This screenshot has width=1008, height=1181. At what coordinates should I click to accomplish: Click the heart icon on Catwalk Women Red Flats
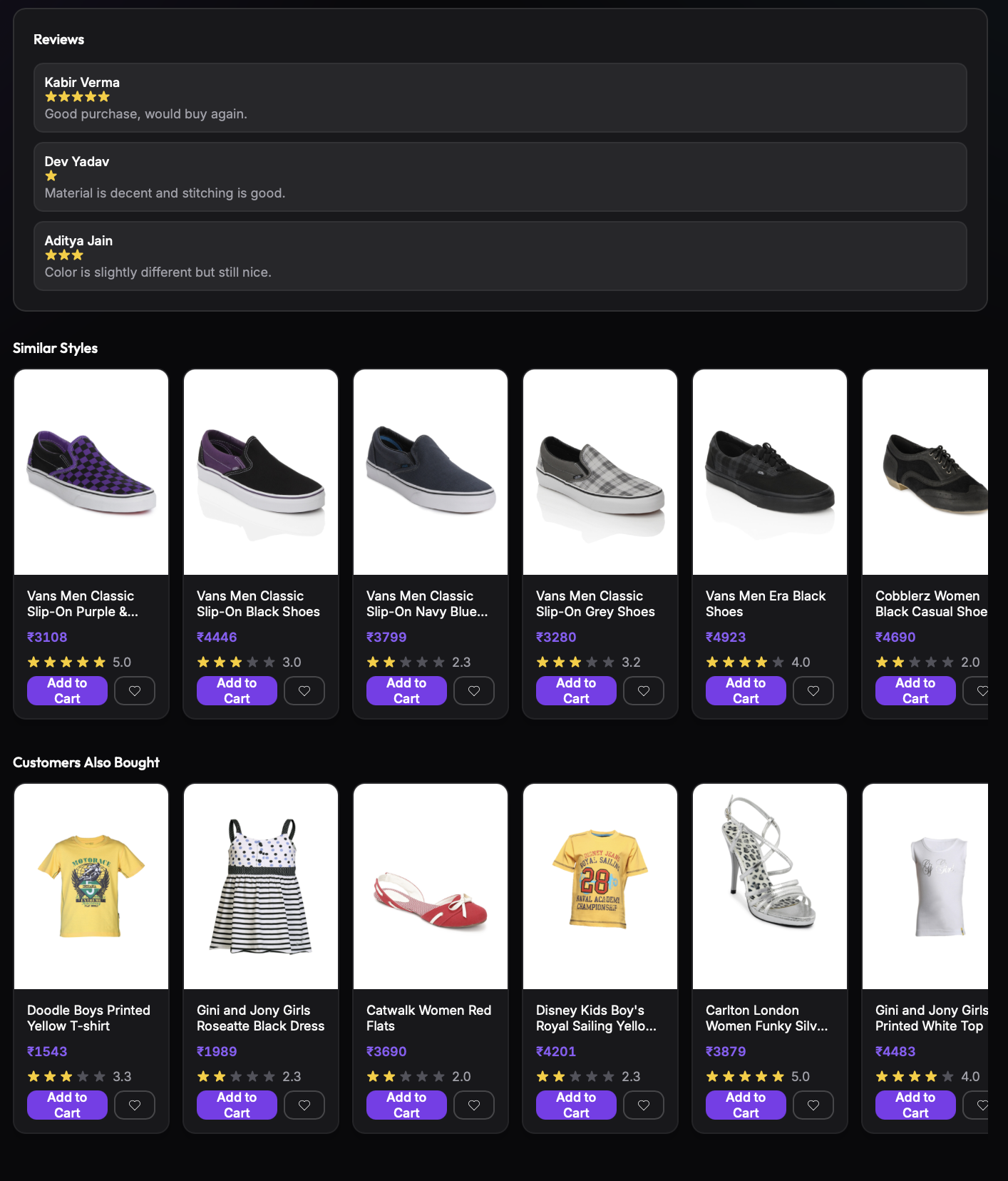tap(474, 1105)
